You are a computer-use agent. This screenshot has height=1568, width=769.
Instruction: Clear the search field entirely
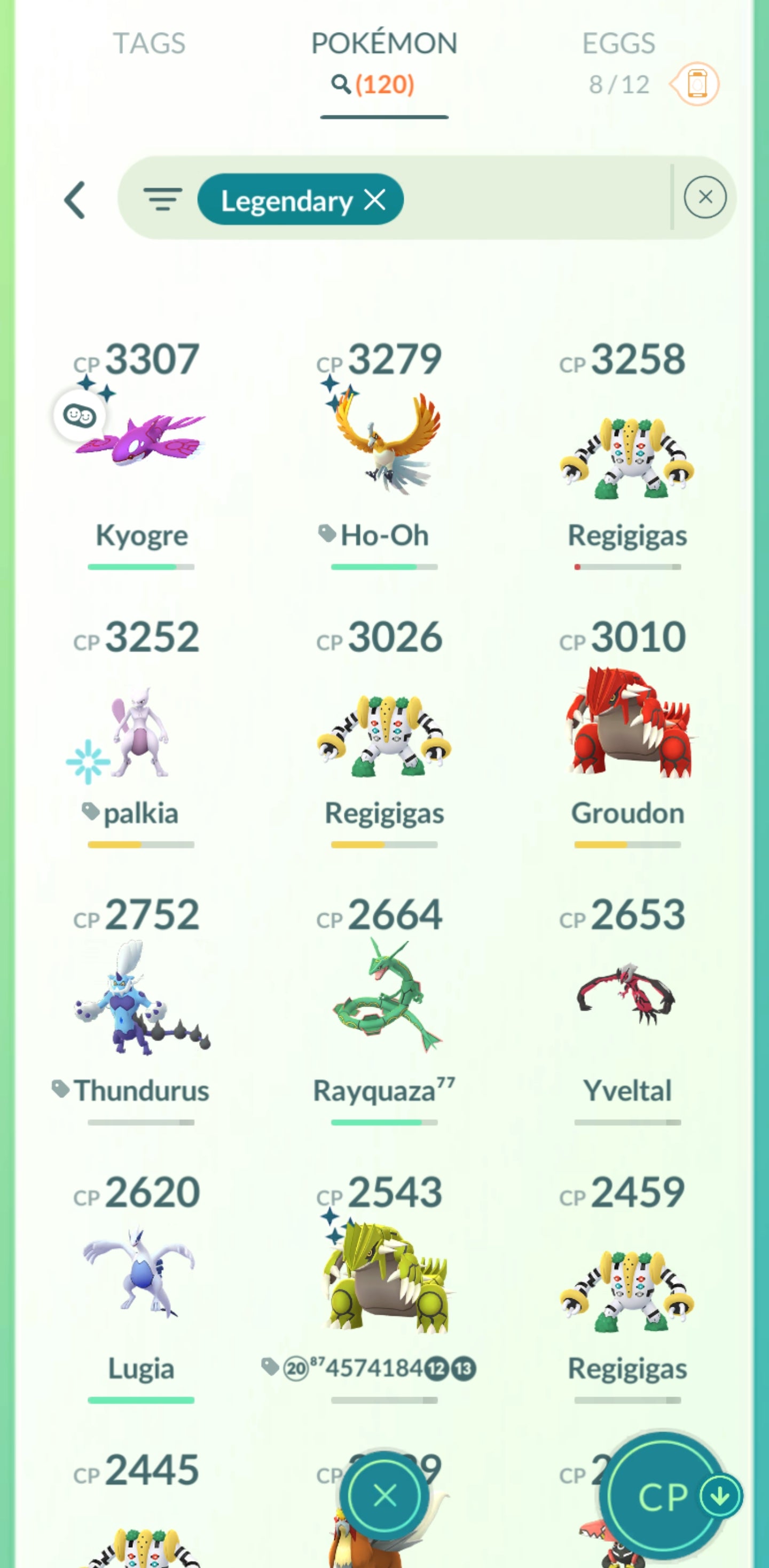(x=704, y=197)
